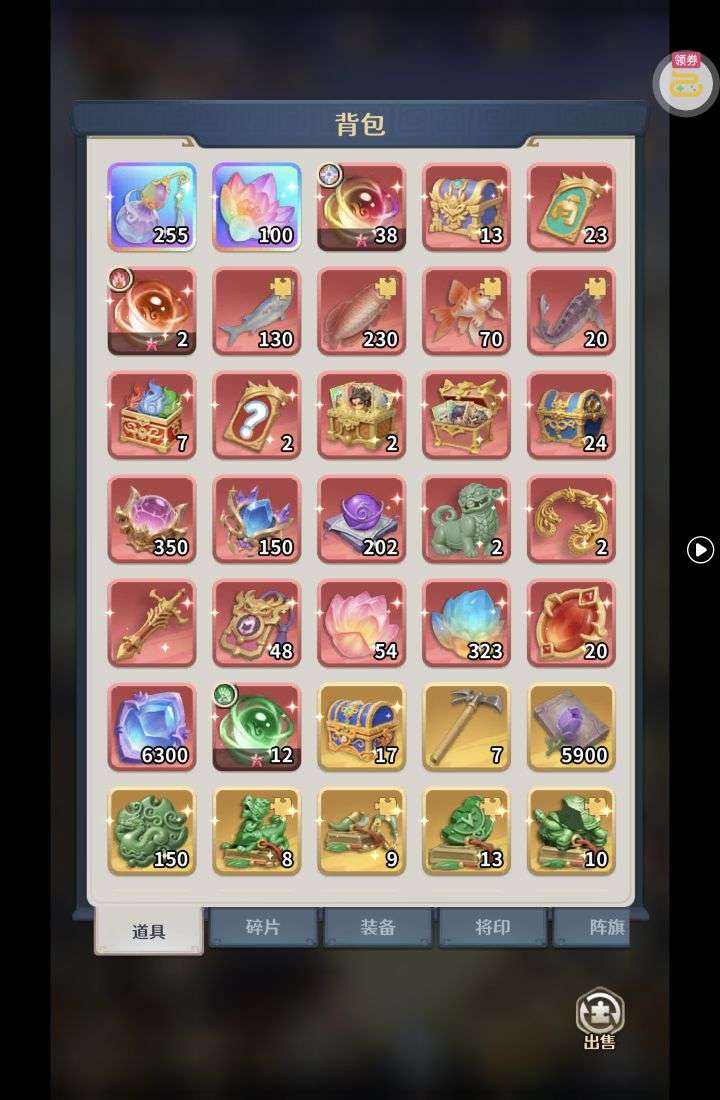The width and height of the screenshot is (720, 1100).
Task: Select the rainbow lotus item with 100
Action: coord(257,207)
